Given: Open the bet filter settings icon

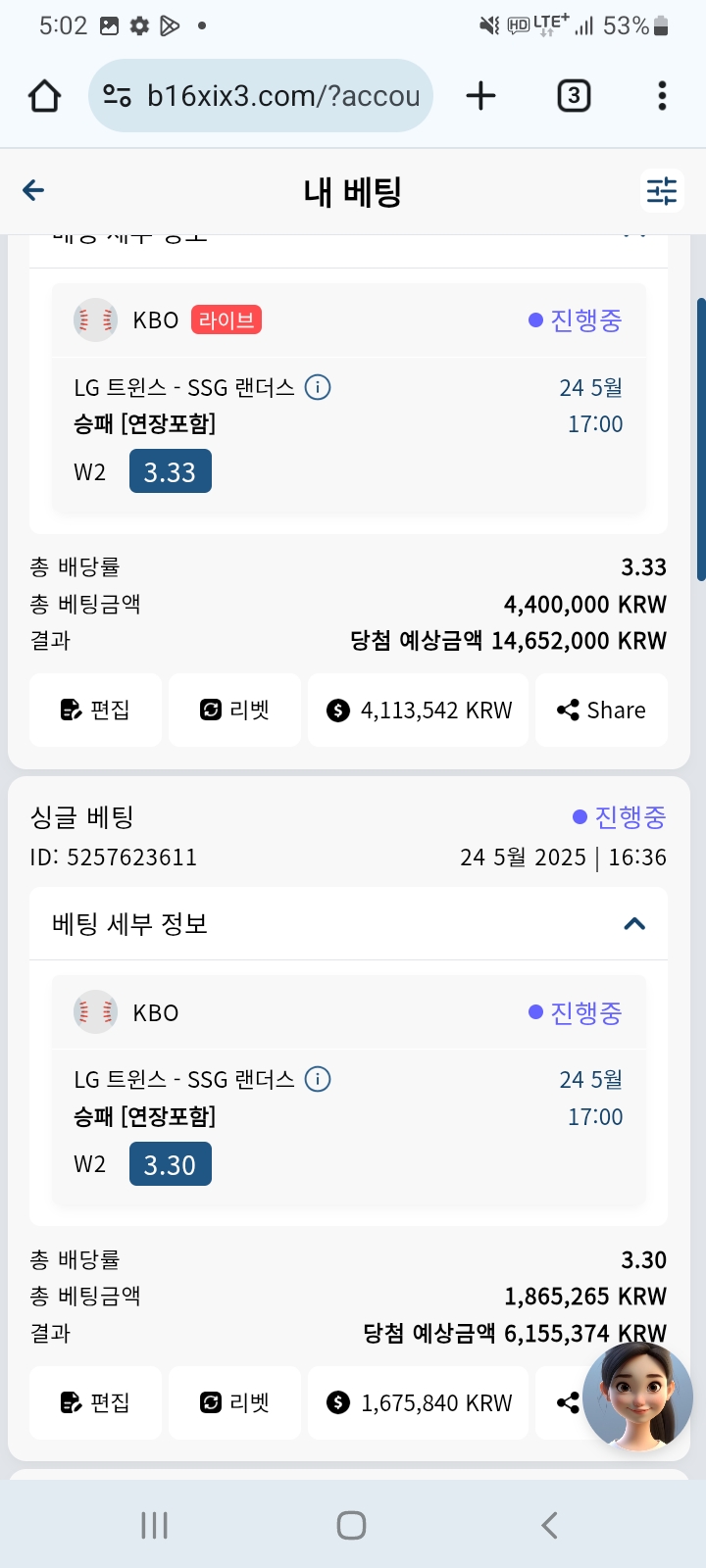Looking at the screenshot, I should [x=662, y=190].
